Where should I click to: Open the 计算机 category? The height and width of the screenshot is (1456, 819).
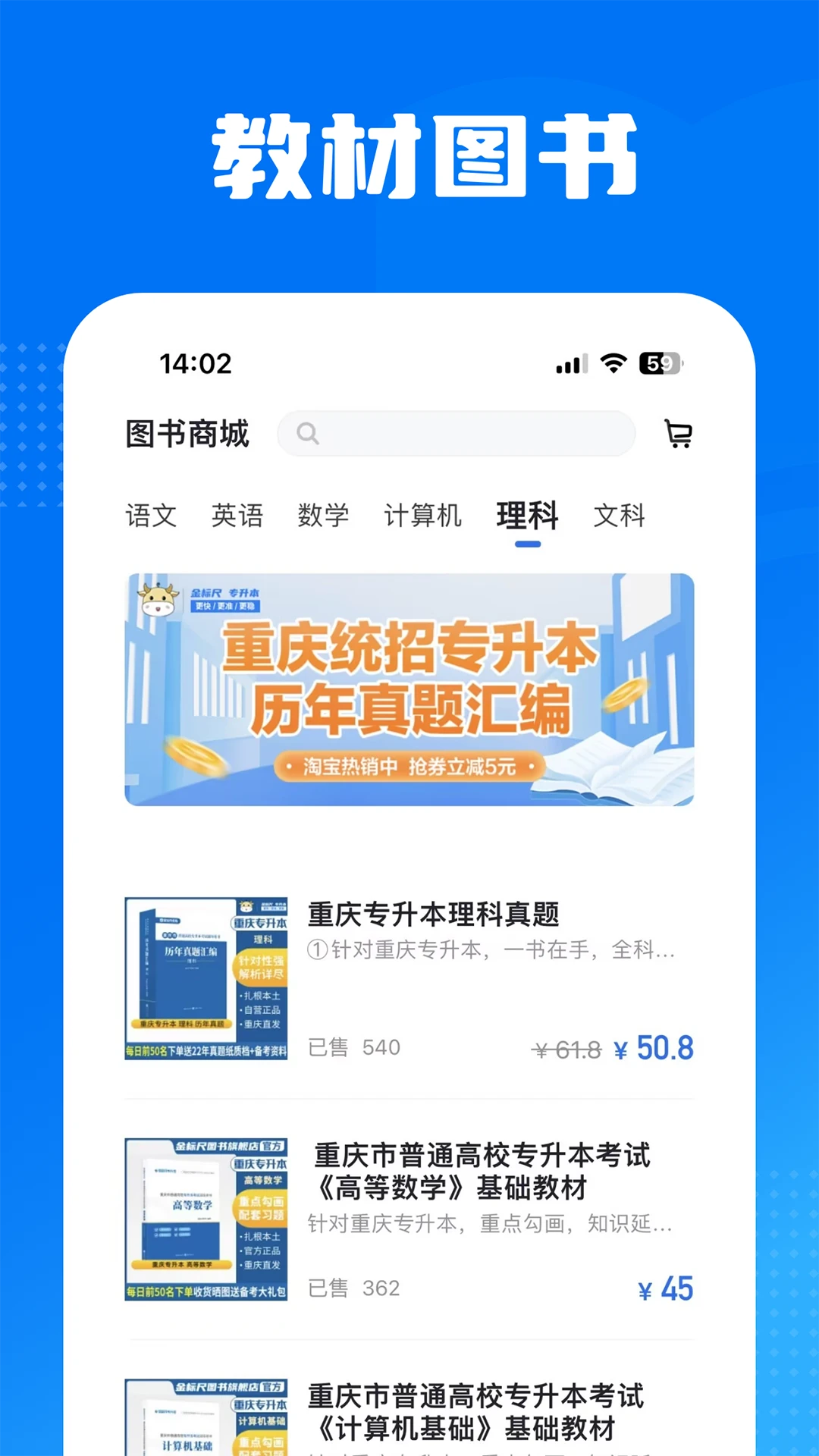tap(424, 516)
